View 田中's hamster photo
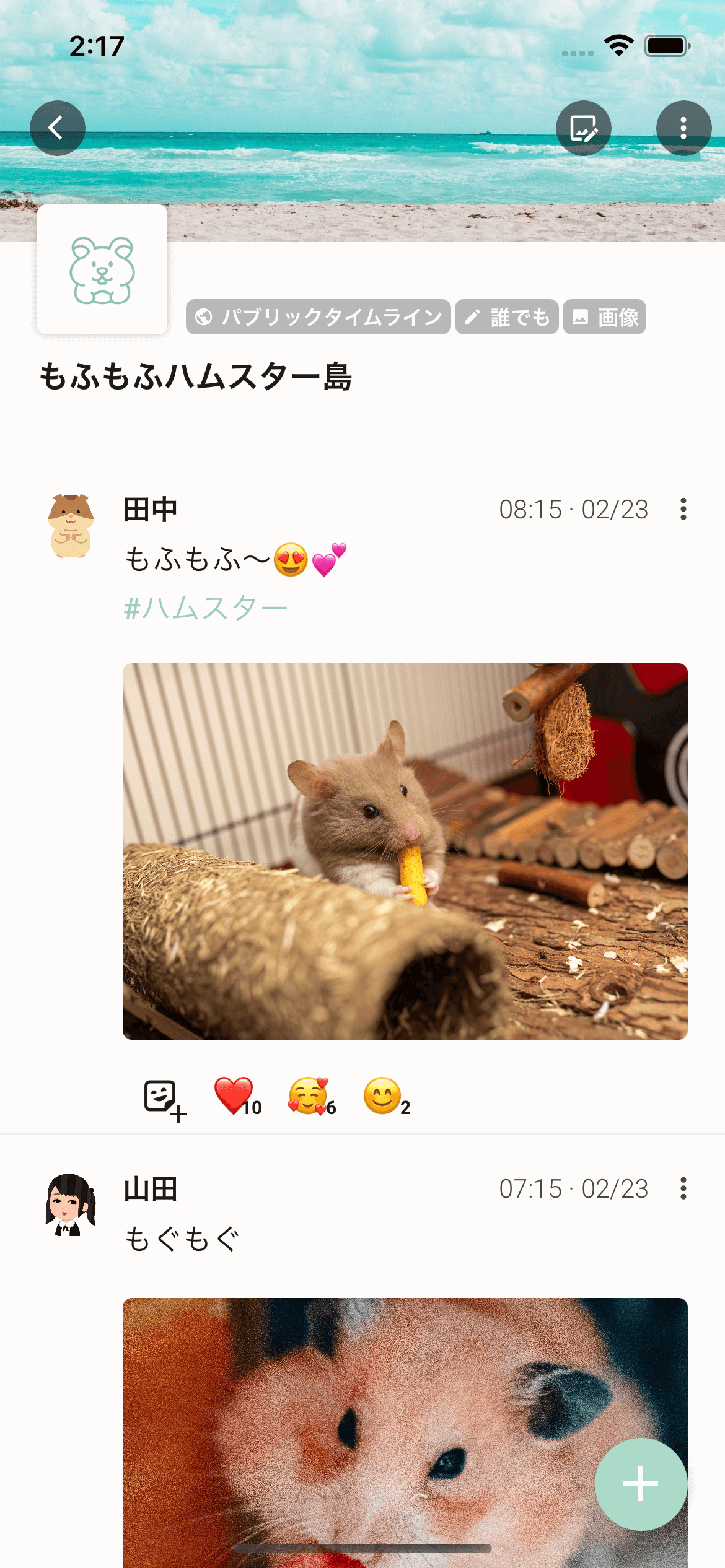Screen dimensions: 725x1568 click(405, 851)
